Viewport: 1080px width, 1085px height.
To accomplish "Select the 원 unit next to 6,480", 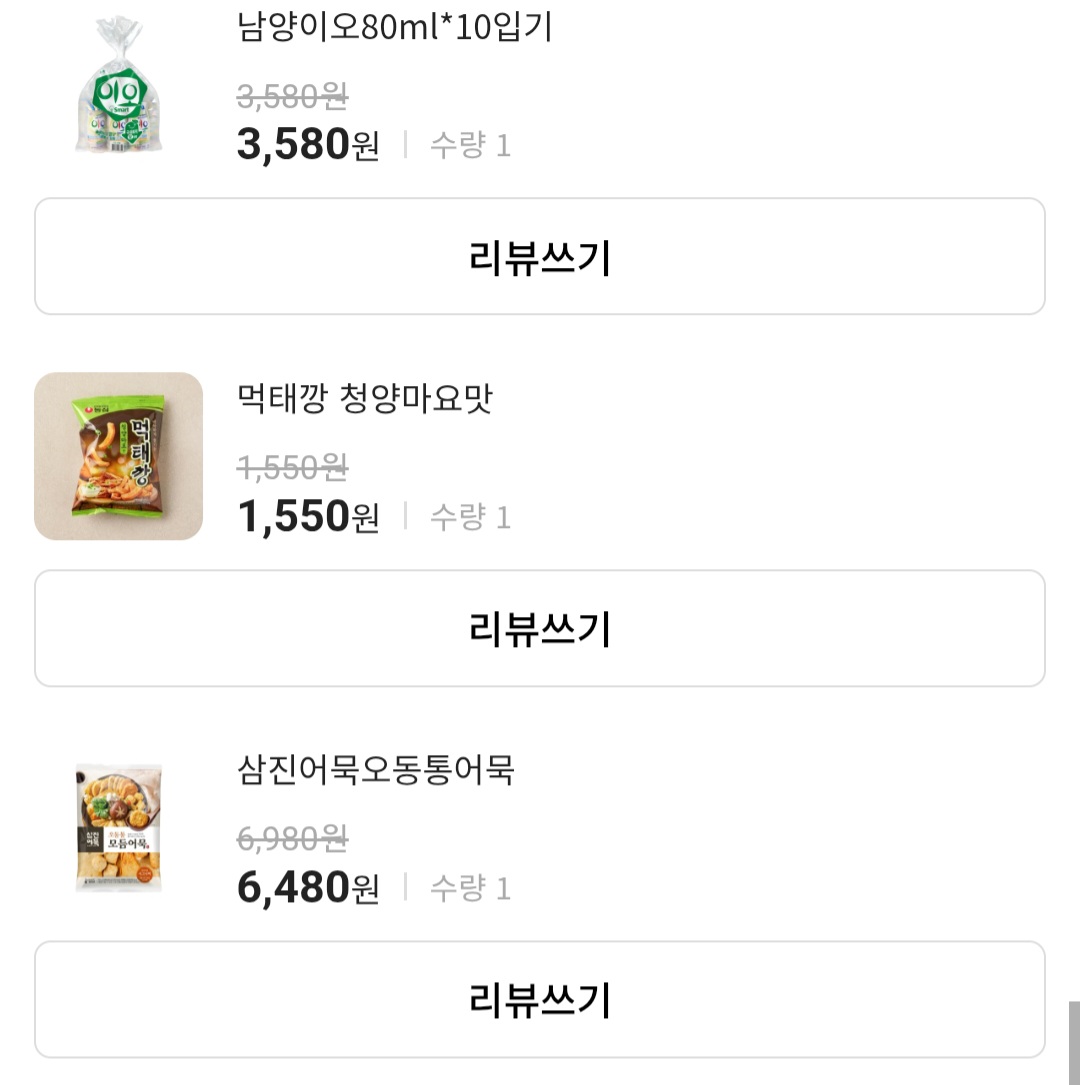I will (362, 892).
